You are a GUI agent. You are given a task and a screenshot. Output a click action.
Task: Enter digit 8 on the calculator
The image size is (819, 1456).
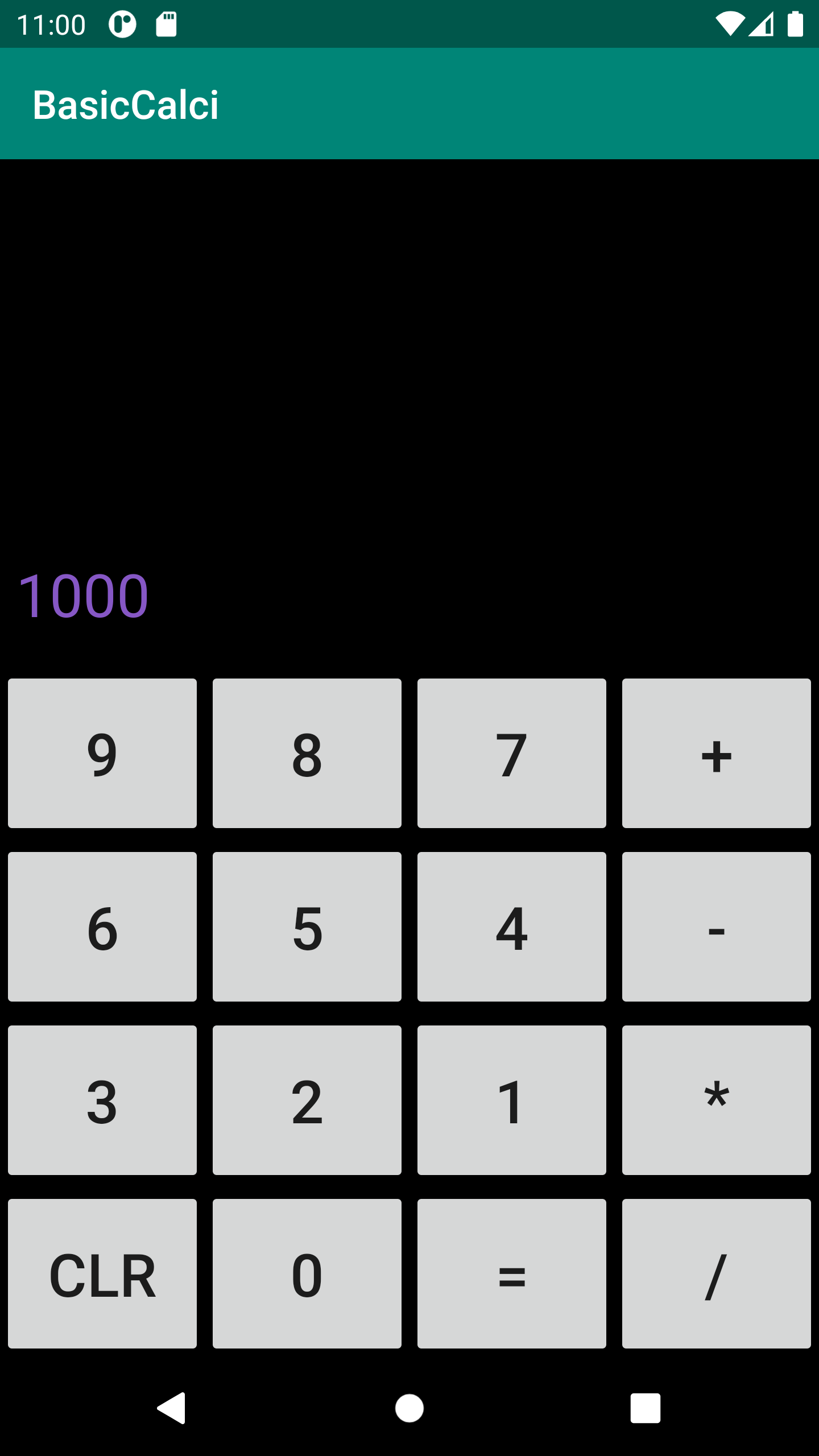(307, 753)
